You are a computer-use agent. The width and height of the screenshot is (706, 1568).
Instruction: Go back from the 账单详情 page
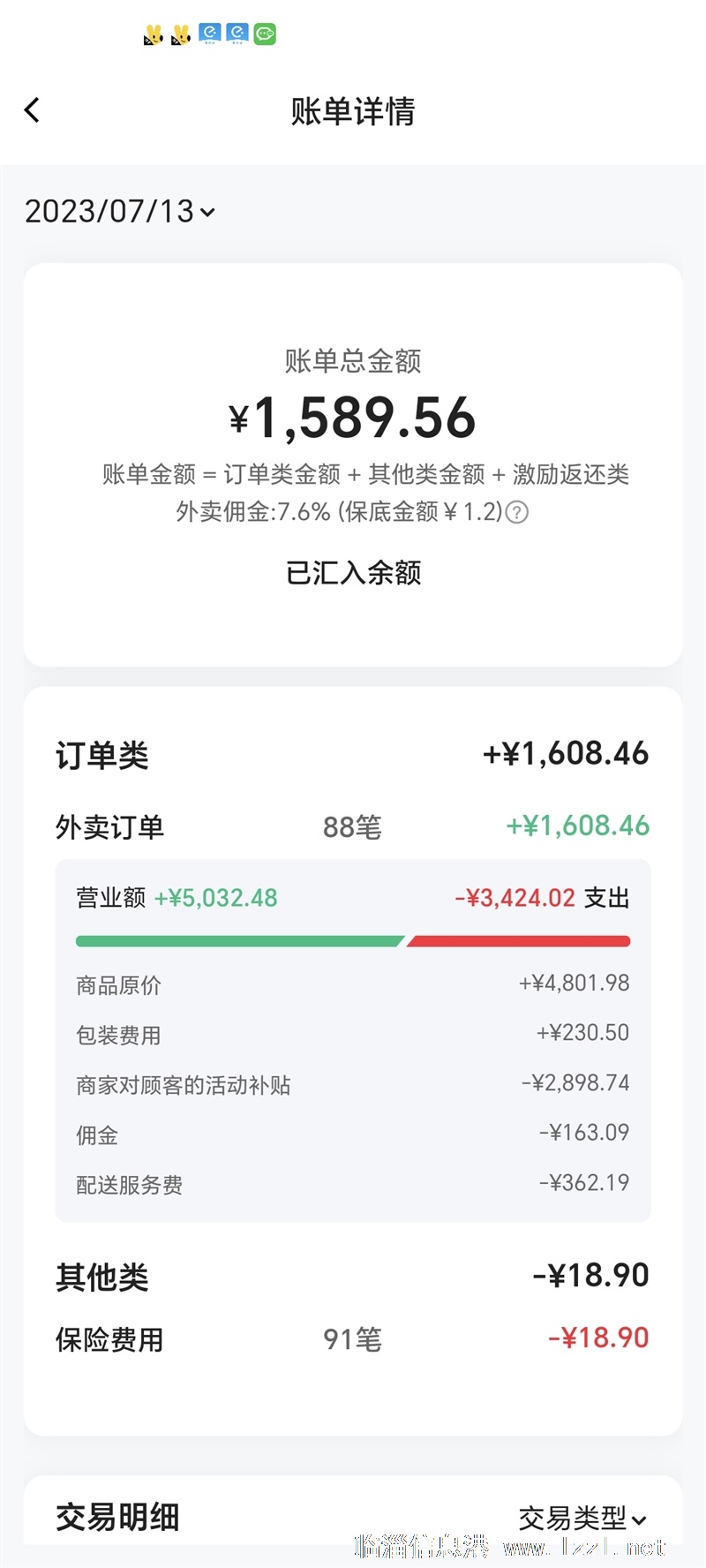(32, 110)
